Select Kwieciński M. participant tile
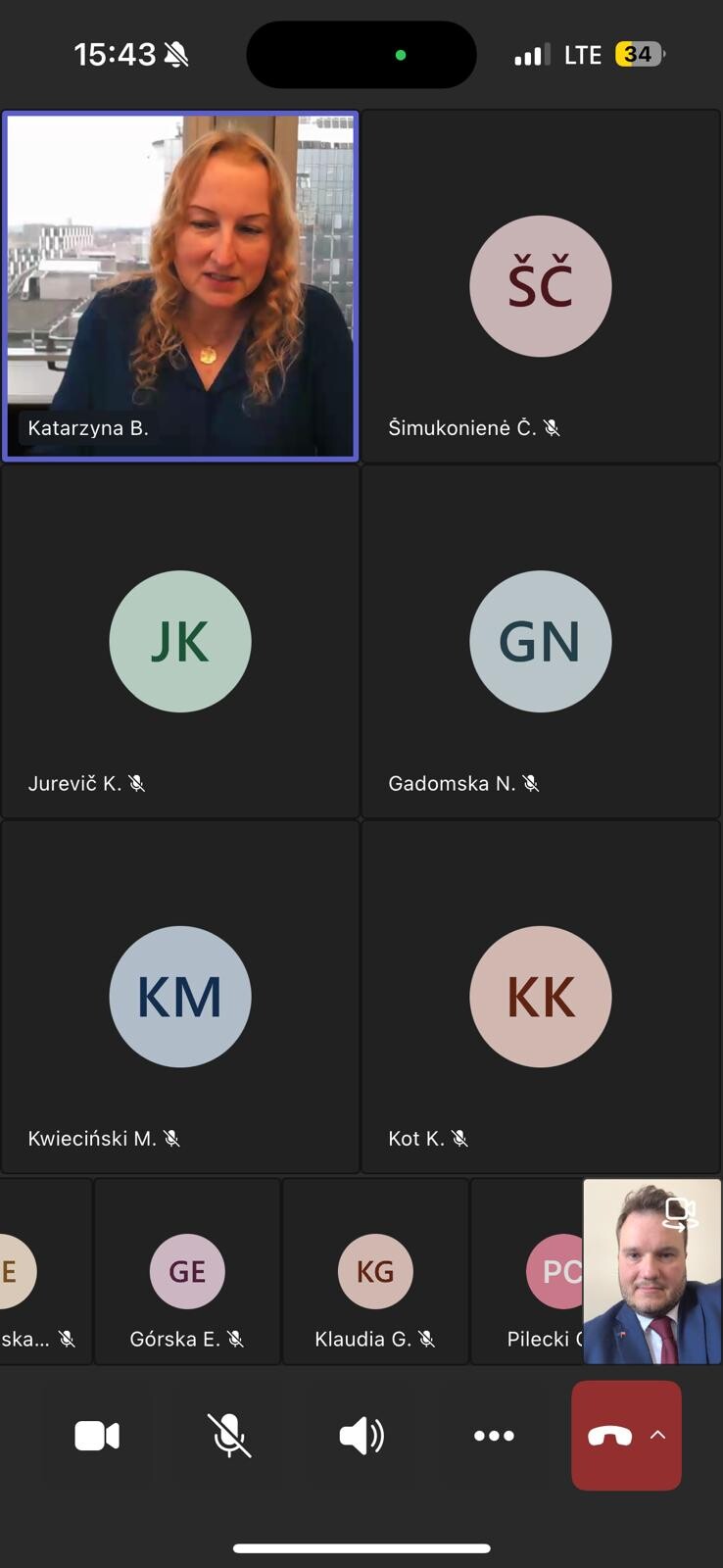Screen dimensions: 723x1568 [x=180, y=997]
